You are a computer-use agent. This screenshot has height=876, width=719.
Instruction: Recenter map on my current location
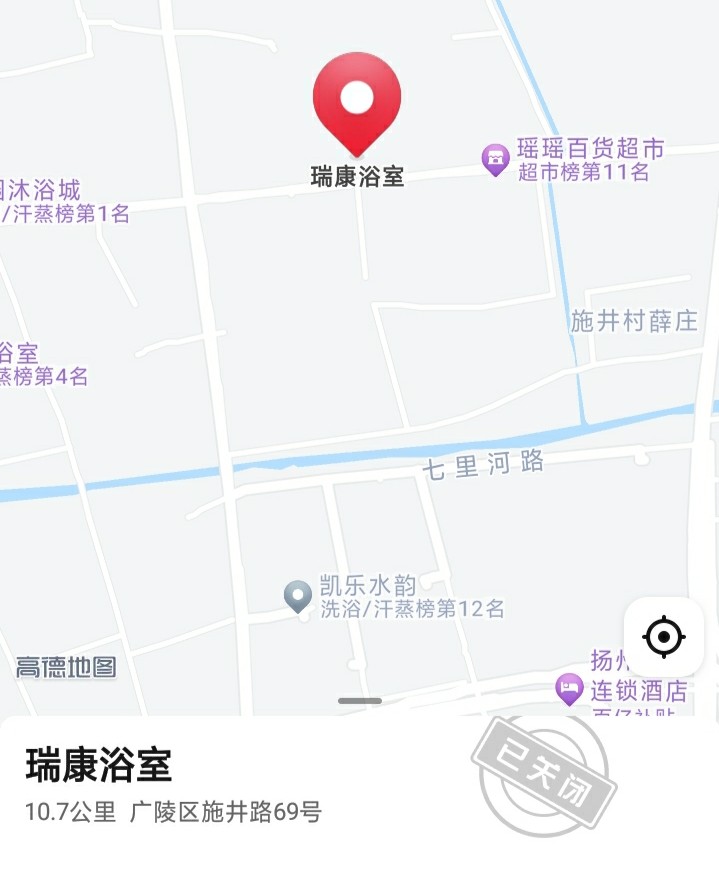coord(664,637)
